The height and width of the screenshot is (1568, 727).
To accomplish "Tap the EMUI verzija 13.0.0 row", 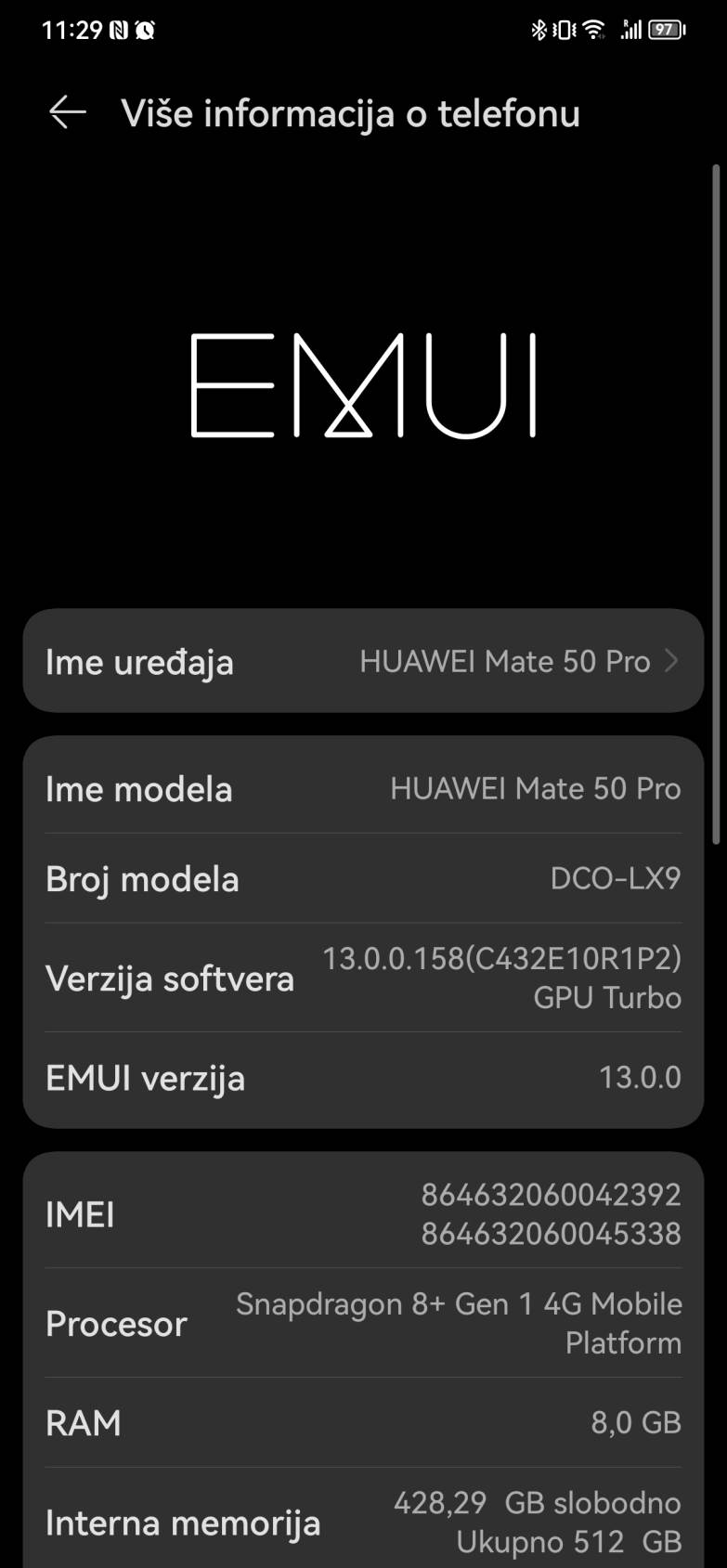I will [364, 1077].
